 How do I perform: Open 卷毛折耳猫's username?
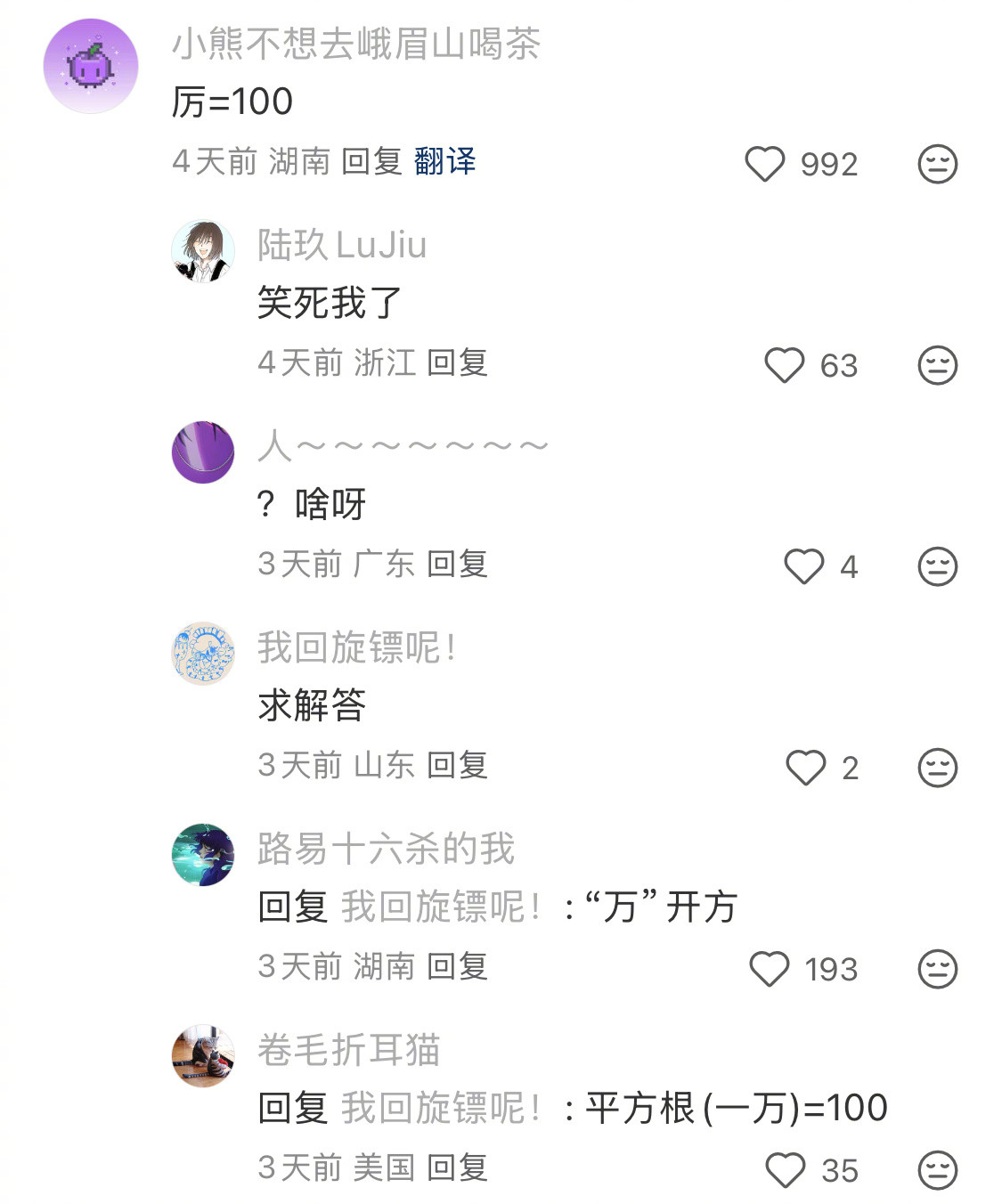(346, 1051)
